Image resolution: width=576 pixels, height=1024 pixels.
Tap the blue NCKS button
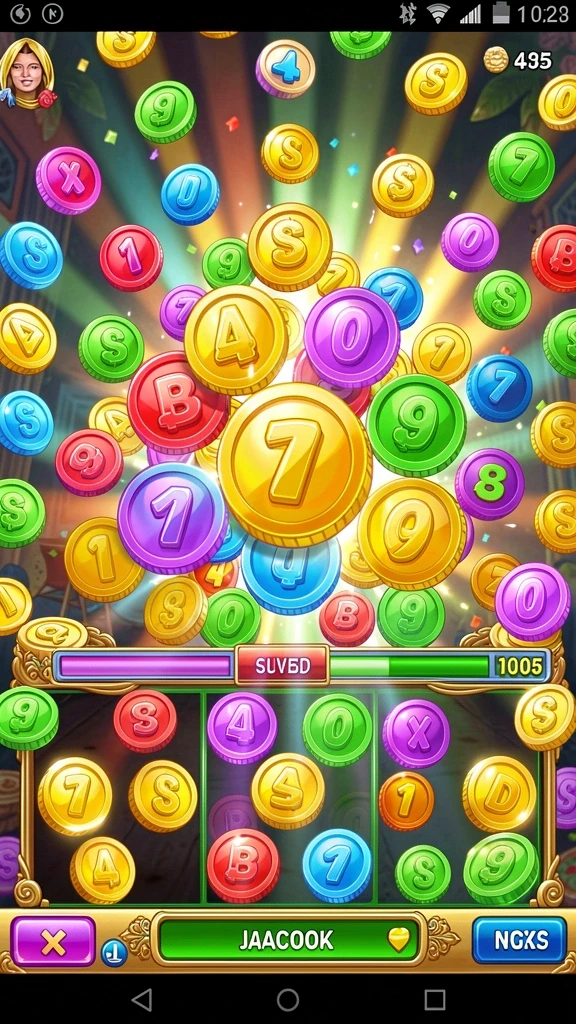point(520,940)
